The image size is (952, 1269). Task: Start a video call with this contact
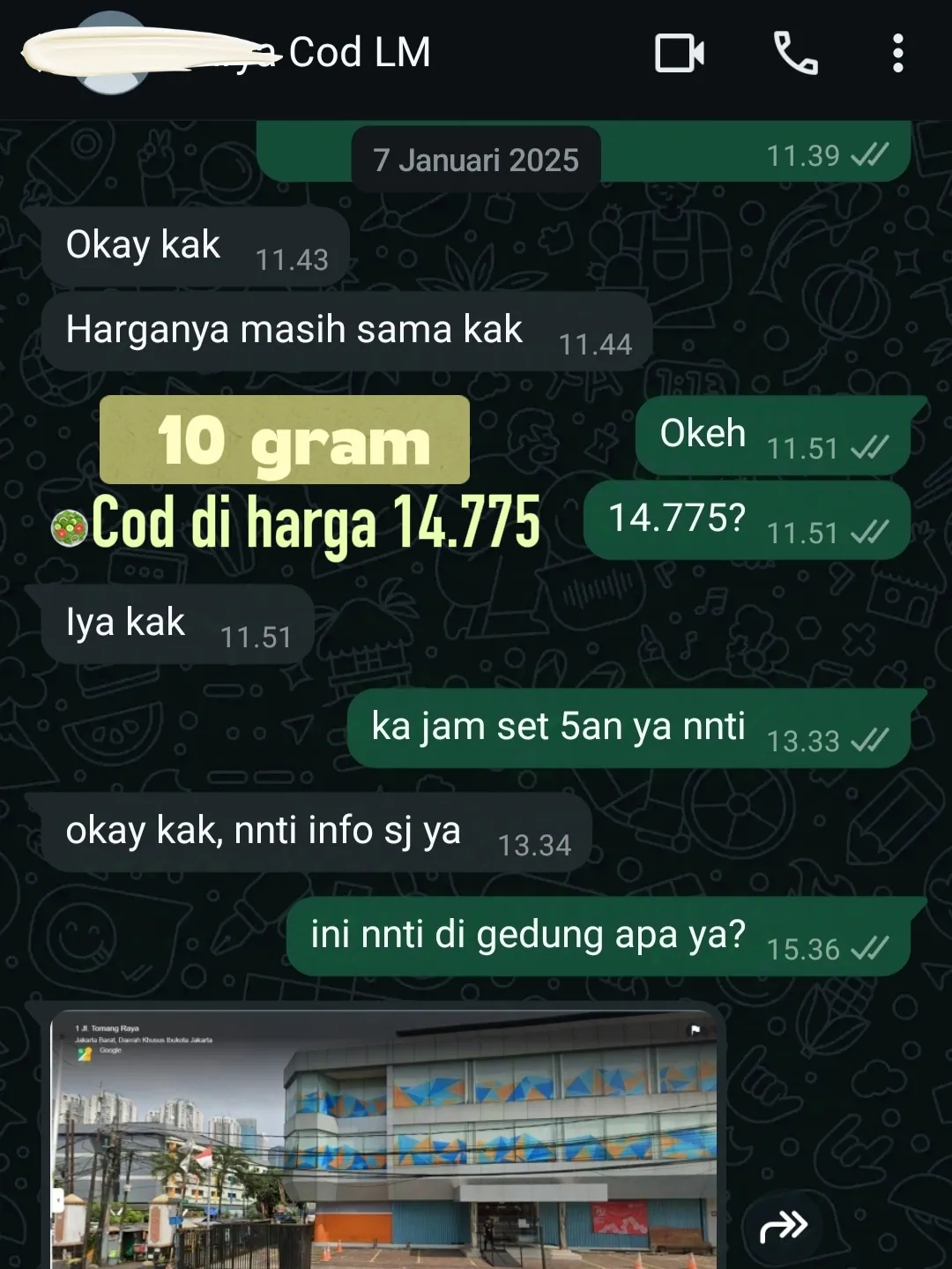pyautogui.click(x=679, y=54)
